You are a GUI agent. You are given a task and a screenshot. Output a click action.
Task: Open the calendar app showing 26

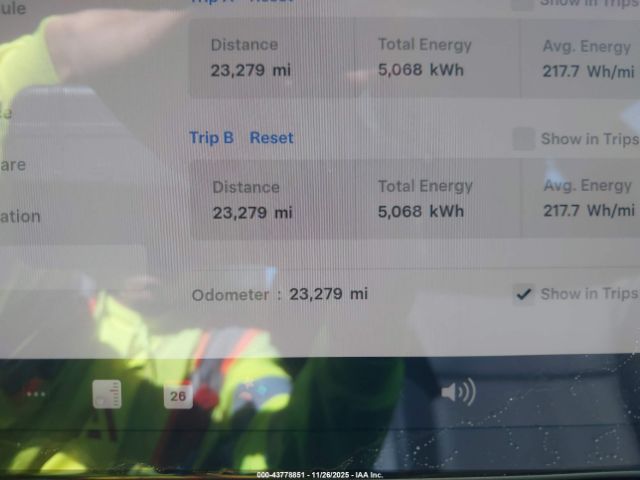pos(178,396)
